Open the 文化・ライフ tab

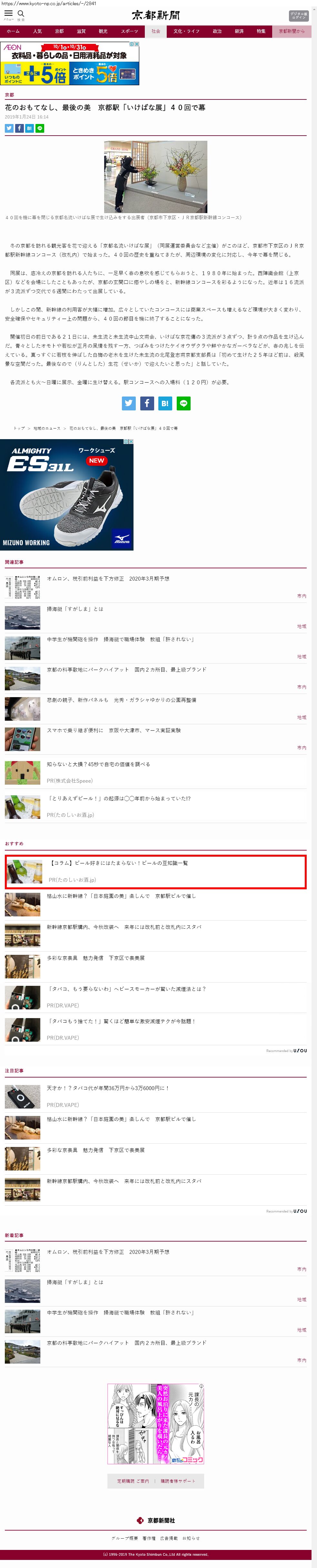tap(186, 31)
